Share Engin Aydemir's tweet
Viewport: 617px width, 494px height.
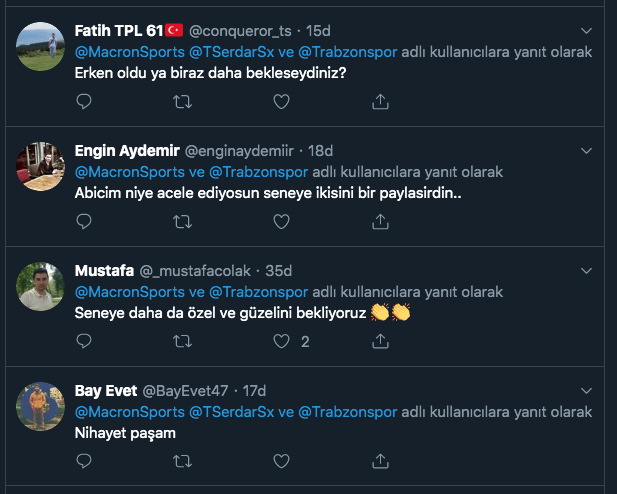point(380,221)
